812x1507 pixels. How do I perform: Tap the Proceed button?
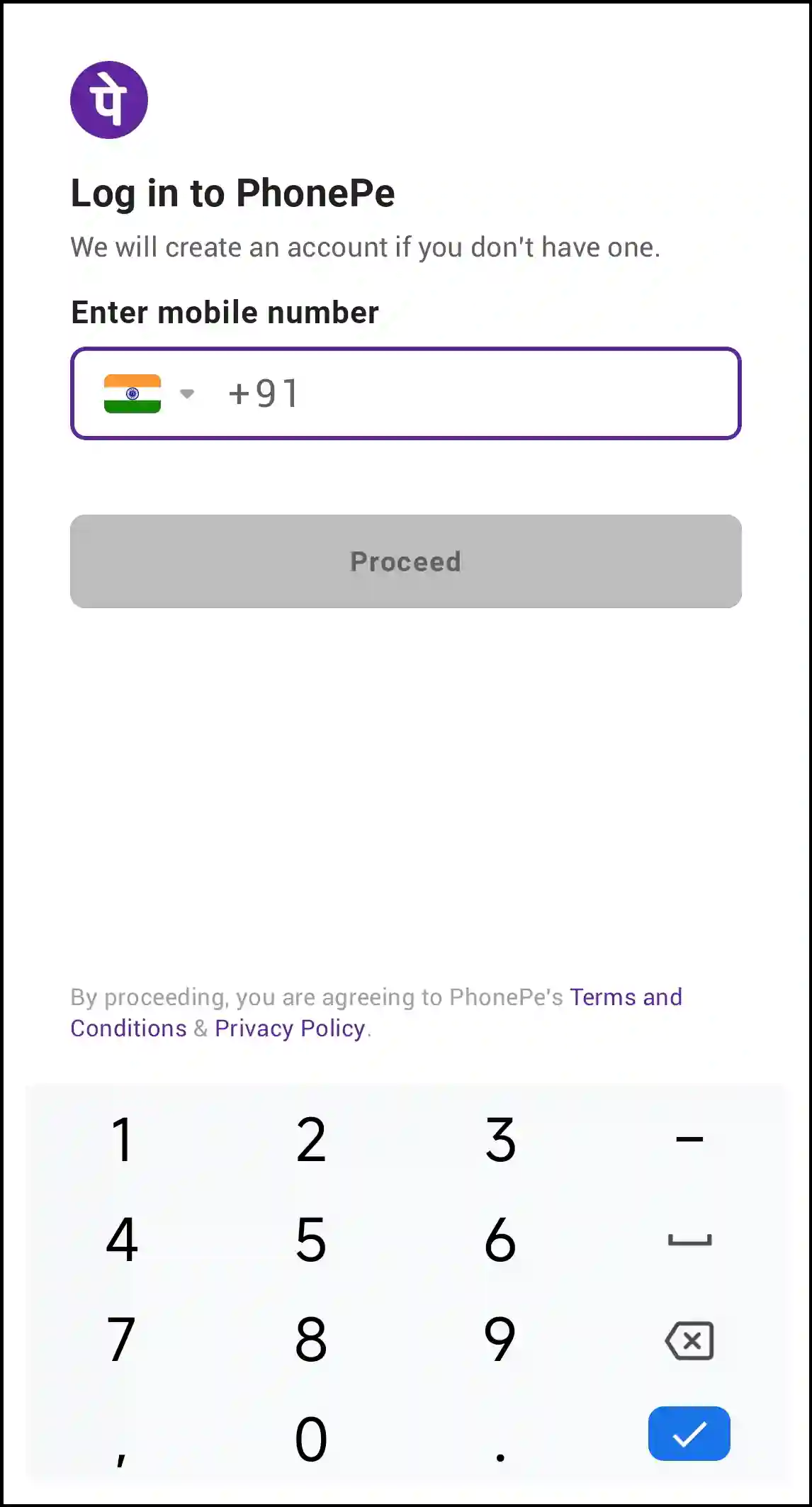406,561
